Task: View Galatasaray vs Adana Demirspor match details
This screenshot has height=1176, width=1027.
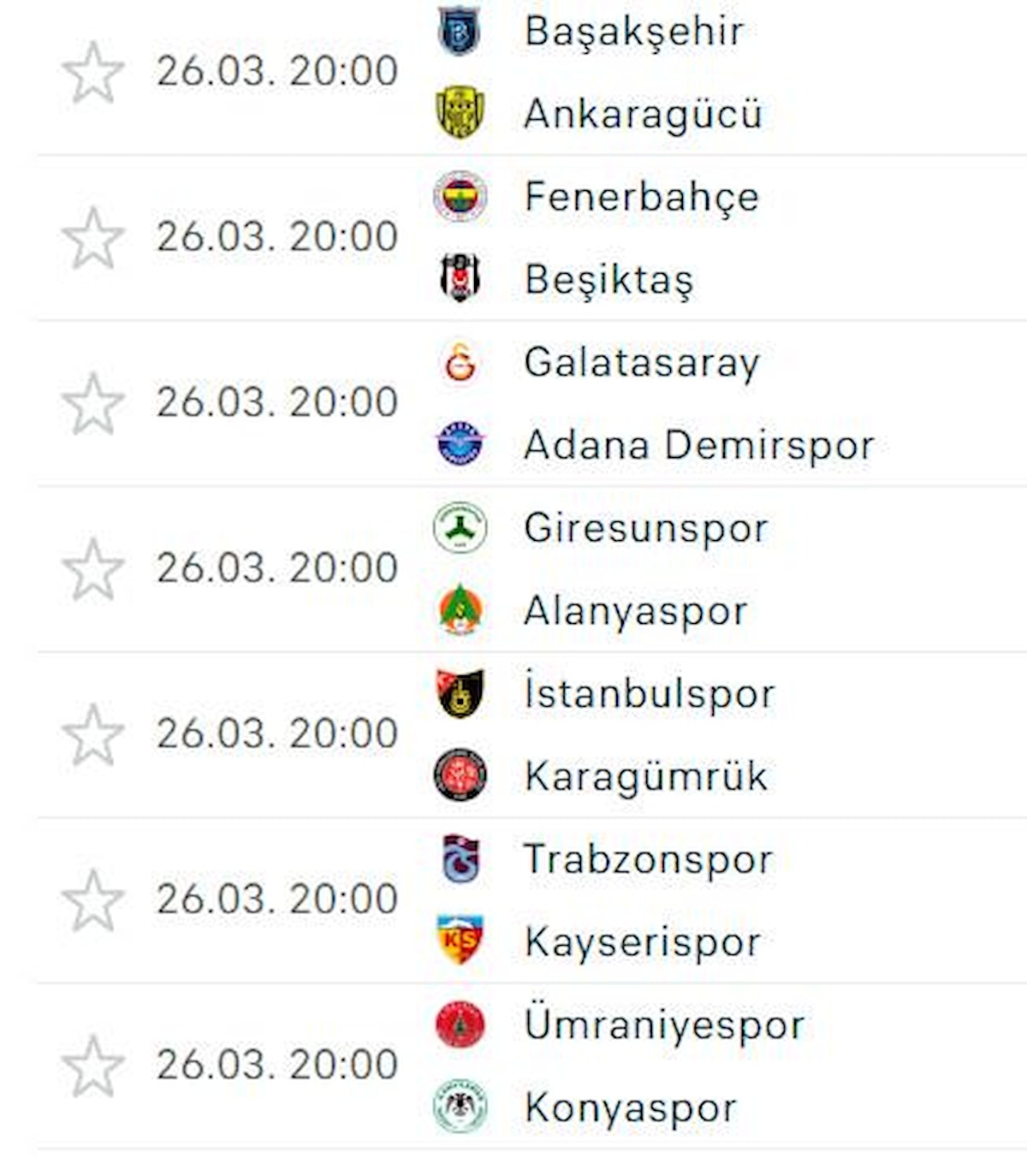Action: (x=642, y=403)
